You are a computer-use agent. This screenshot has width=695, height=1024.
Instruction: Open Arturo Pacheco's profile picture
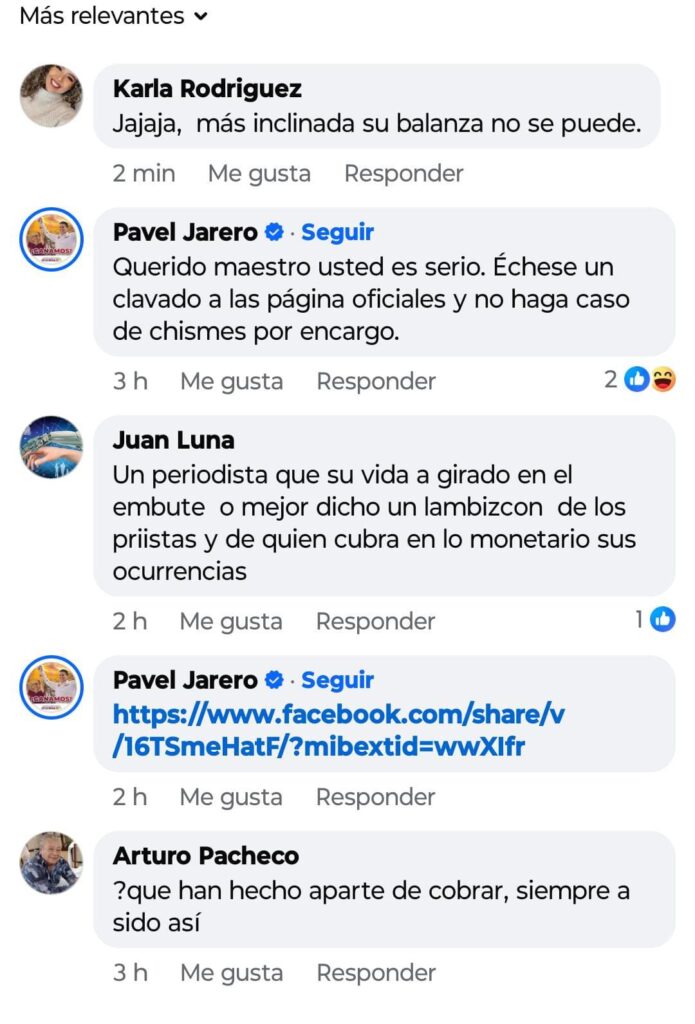click(51, 862)
